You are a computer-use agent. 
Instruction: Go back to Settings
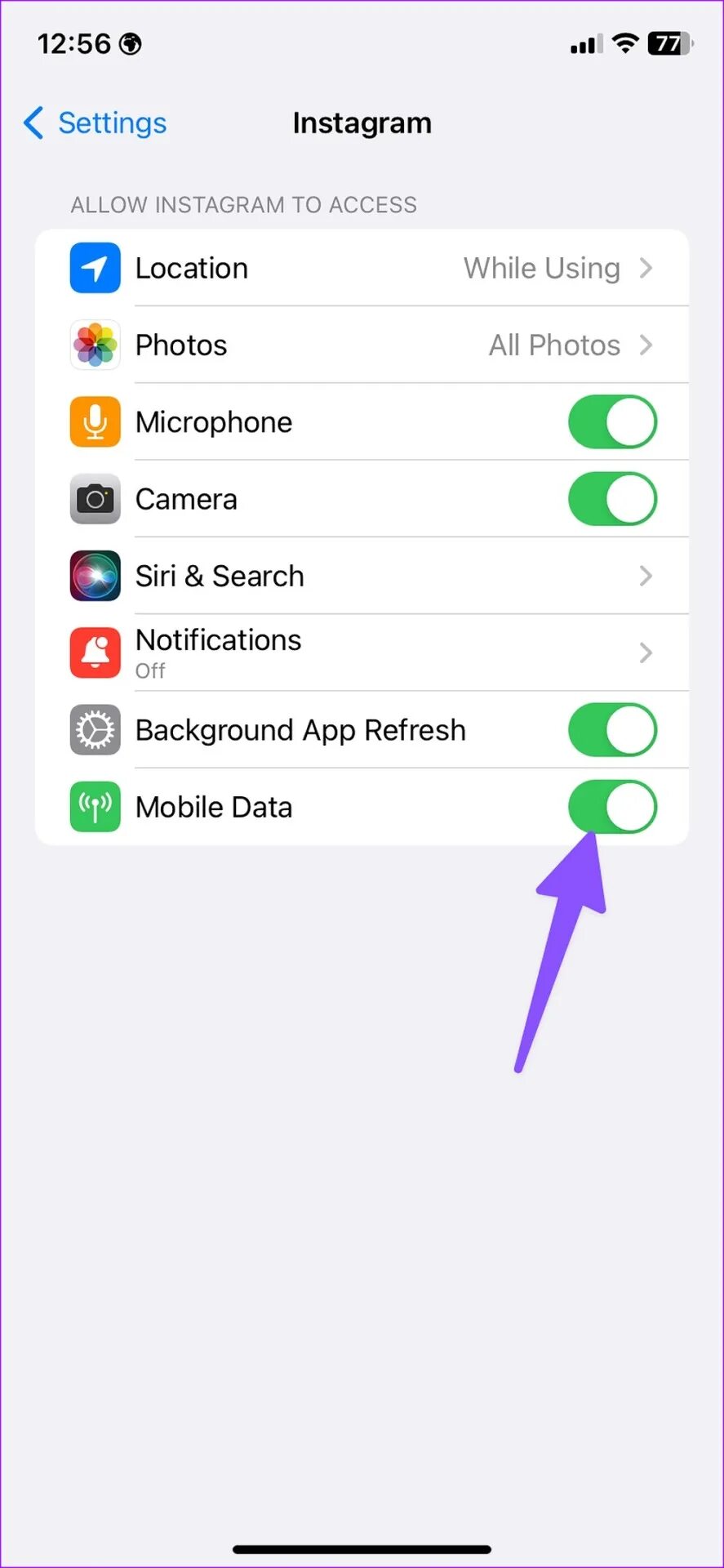click(95, 123)
